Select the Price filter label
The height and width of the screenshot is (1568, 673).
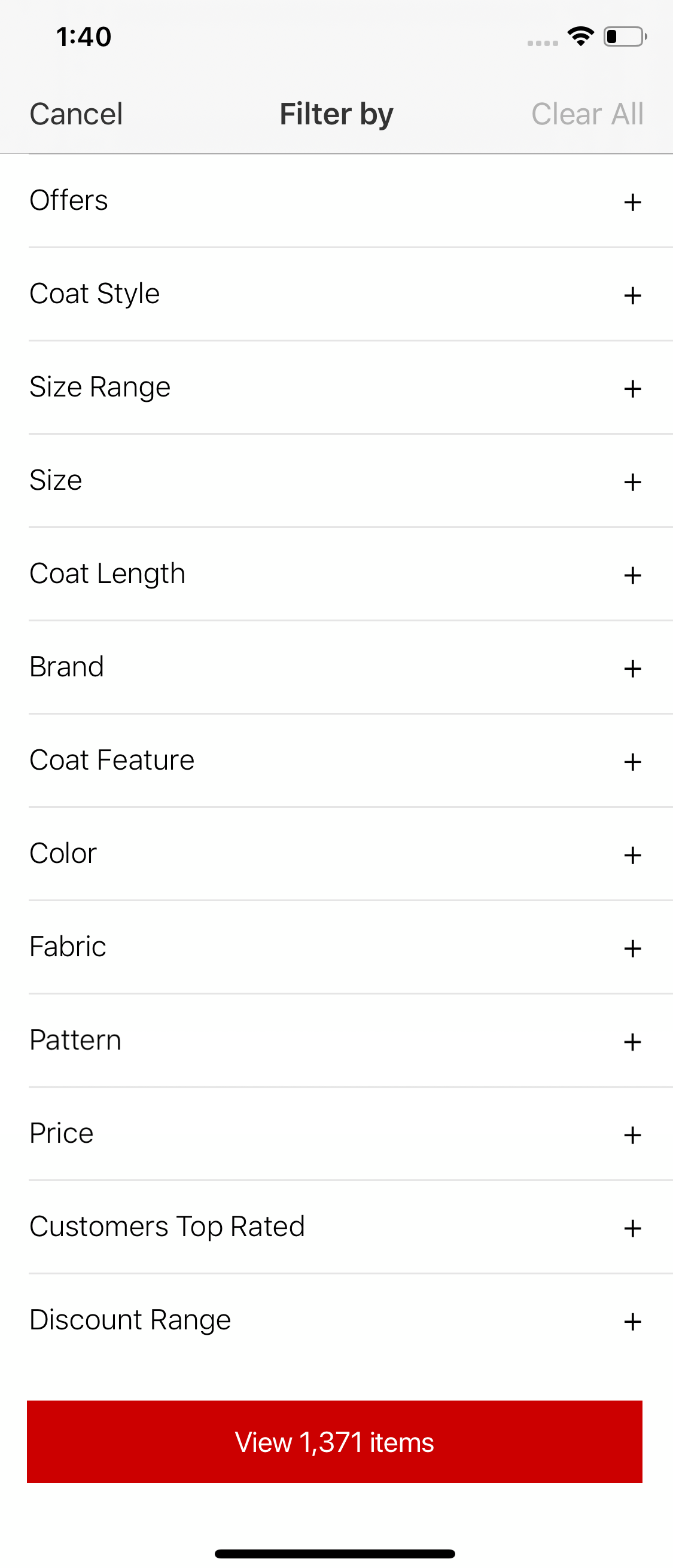61,1133
